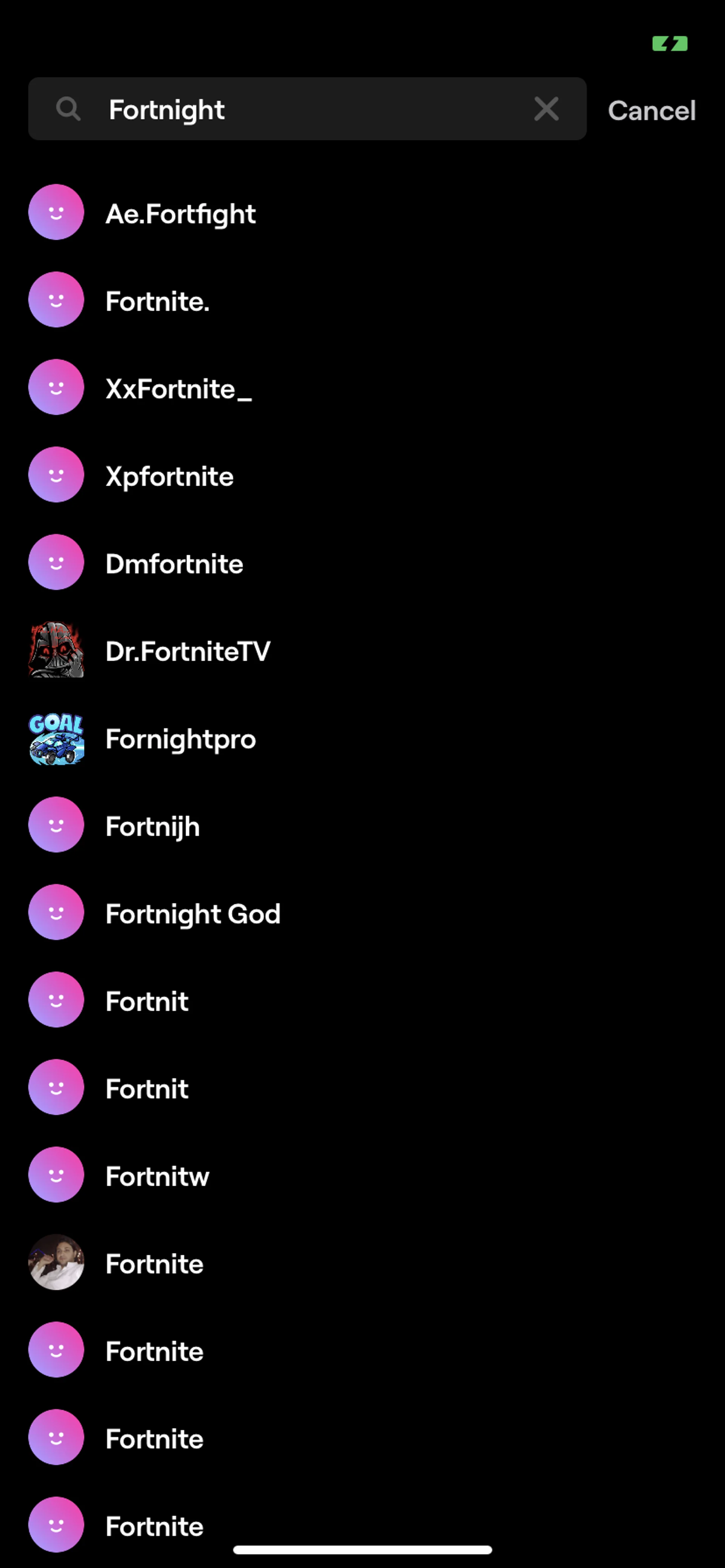
Task: View Fortnight God profile
Action: (x=193, y=914)
